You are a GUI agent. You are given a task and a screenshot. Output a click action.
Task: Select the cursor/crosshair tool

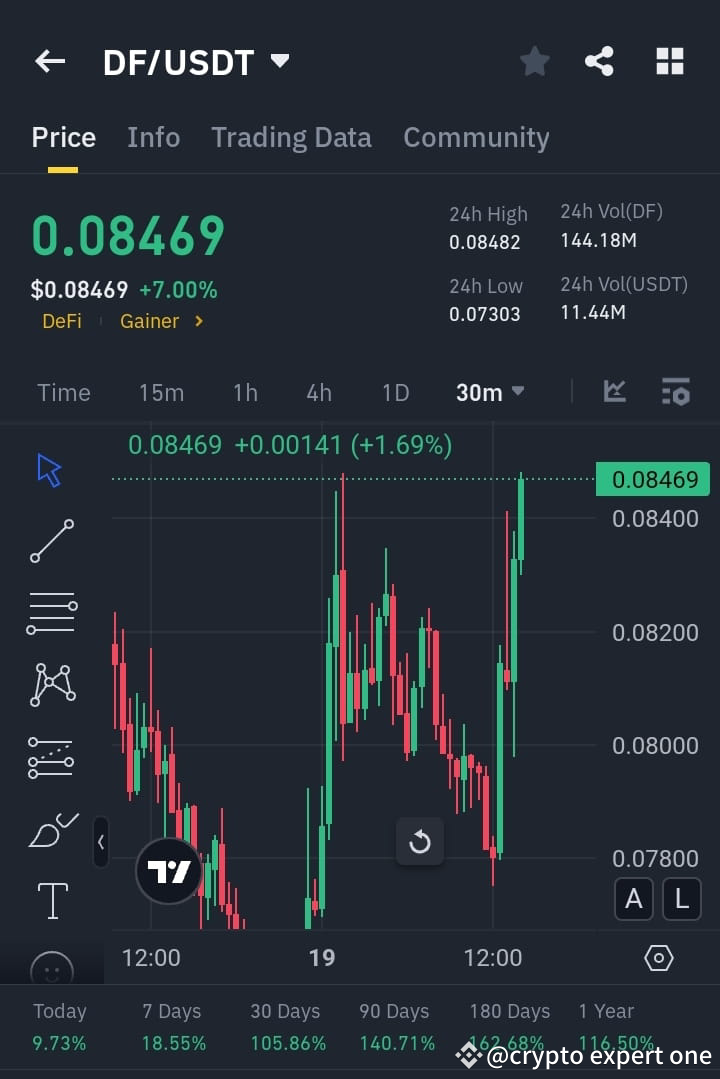pyautogui.click(x=49, y=468)
